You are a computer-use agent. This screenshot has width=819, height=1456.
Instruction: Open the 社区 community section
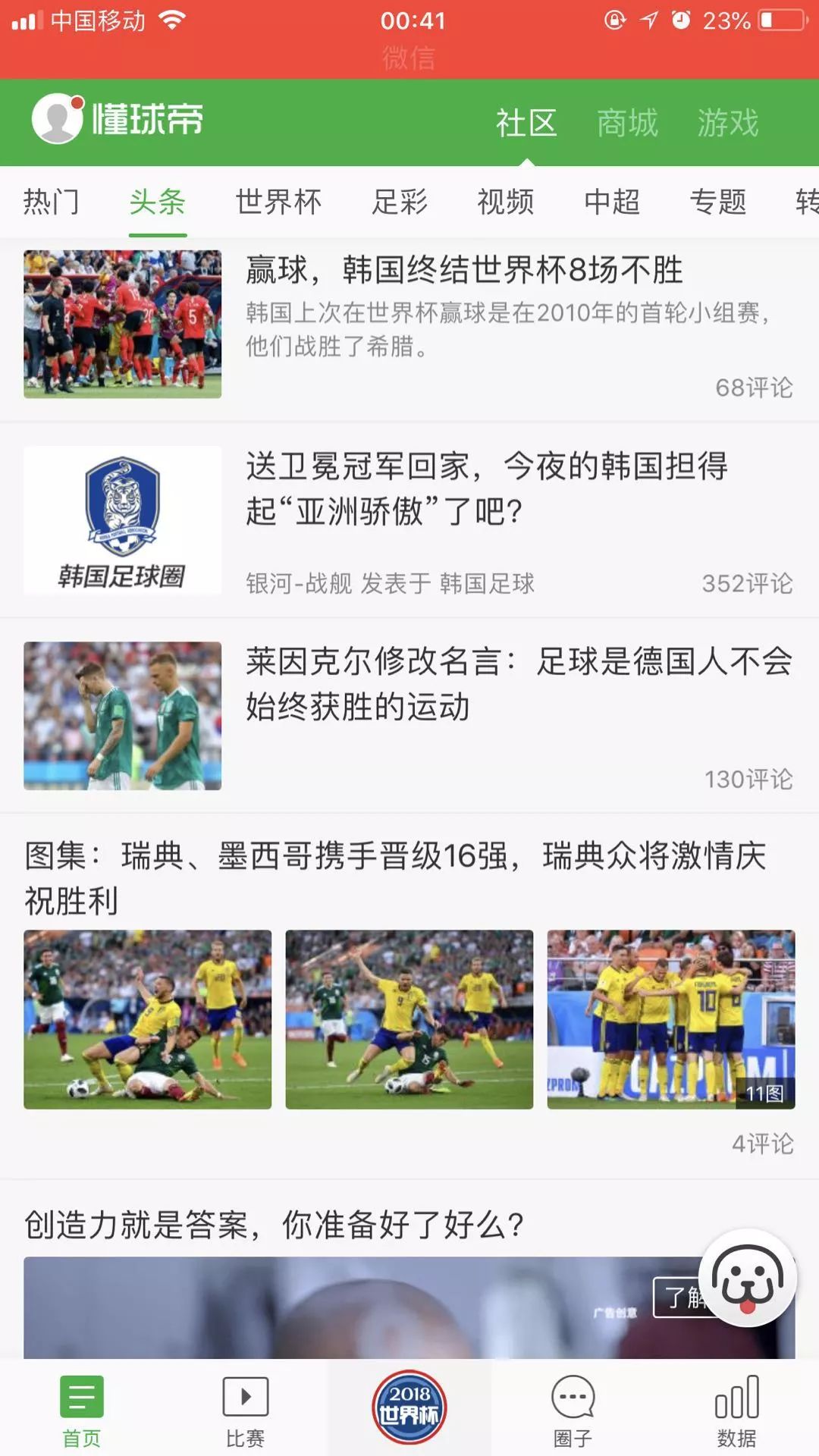(x=526, y=123)
